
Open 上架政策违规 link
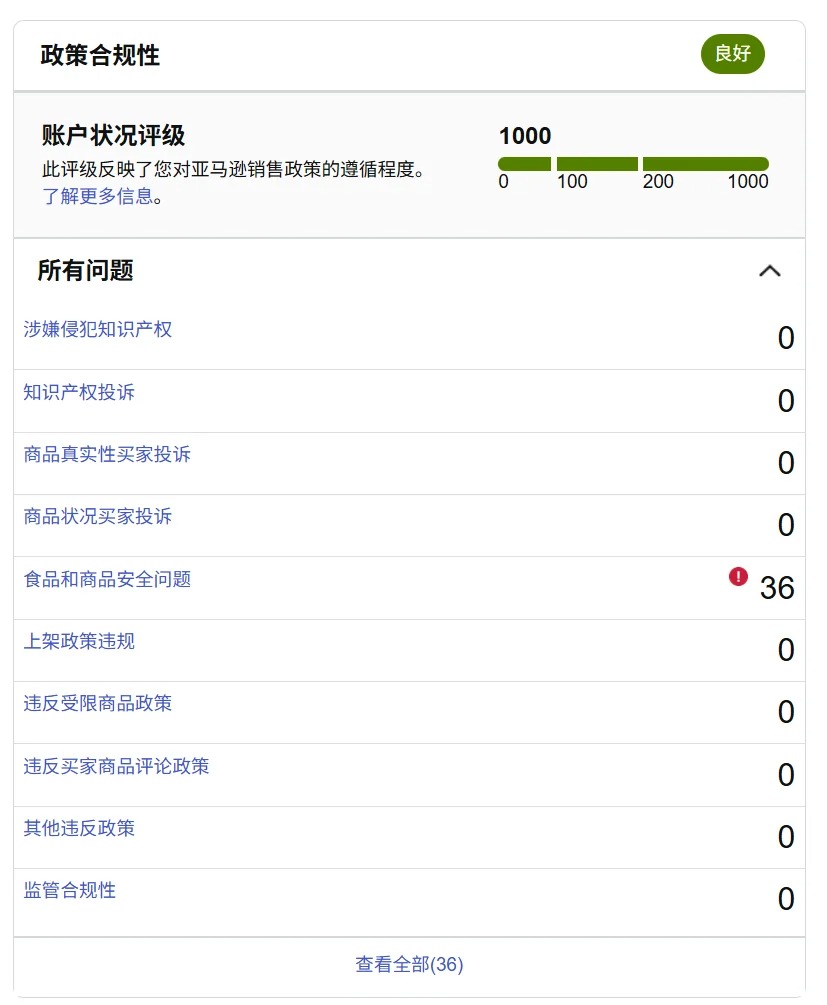coord(79,641)
